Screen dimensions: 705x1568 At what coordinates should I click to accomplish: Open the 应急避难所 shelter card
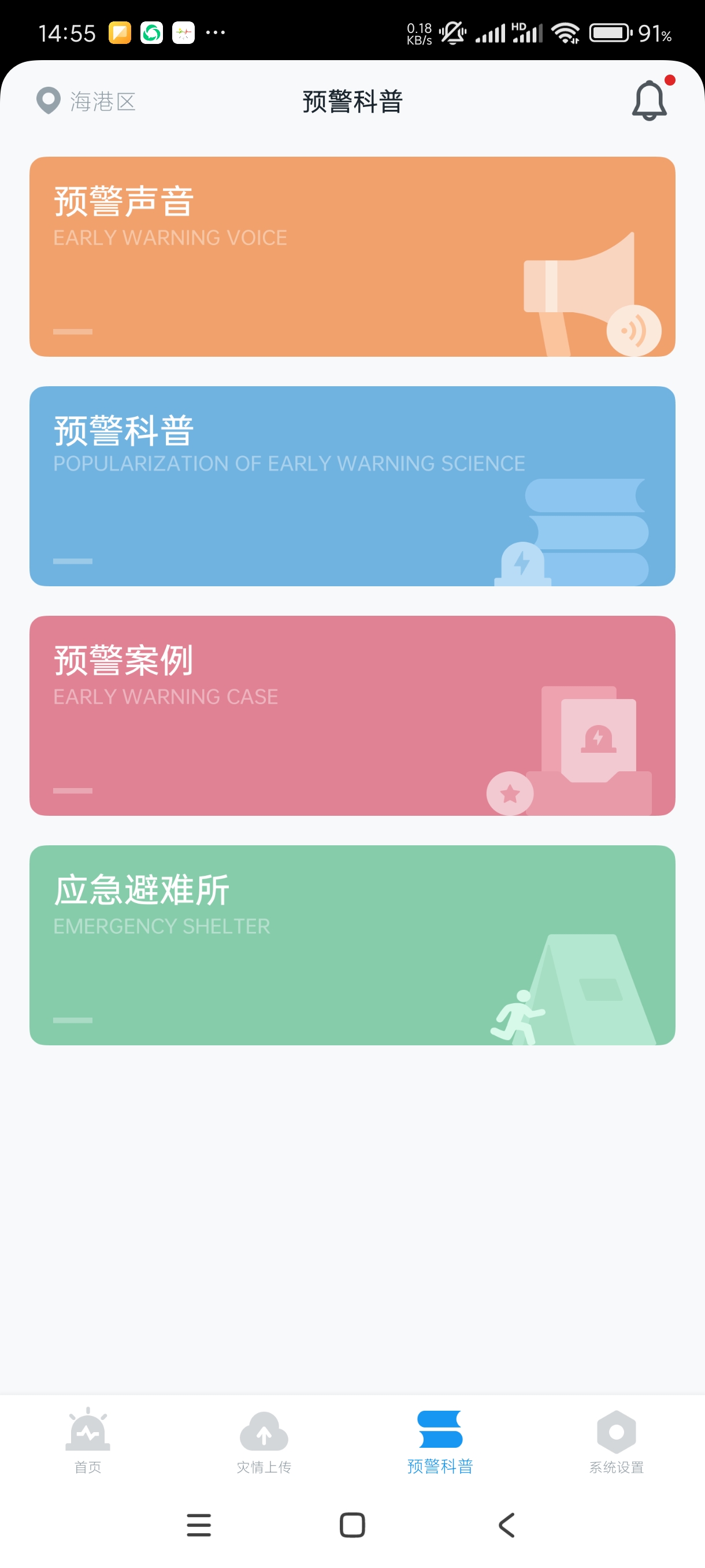[352, 945]
